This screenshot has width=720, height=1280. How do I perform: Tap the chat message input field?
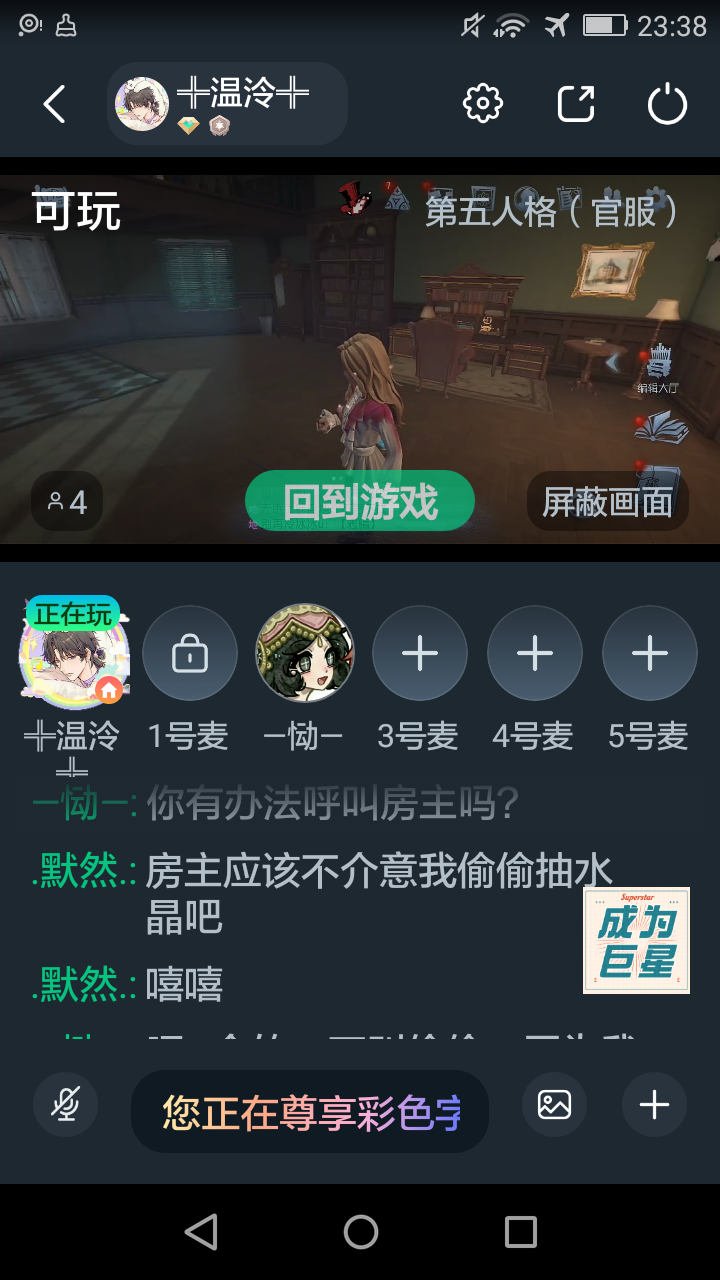click(x=310, y=1111)
